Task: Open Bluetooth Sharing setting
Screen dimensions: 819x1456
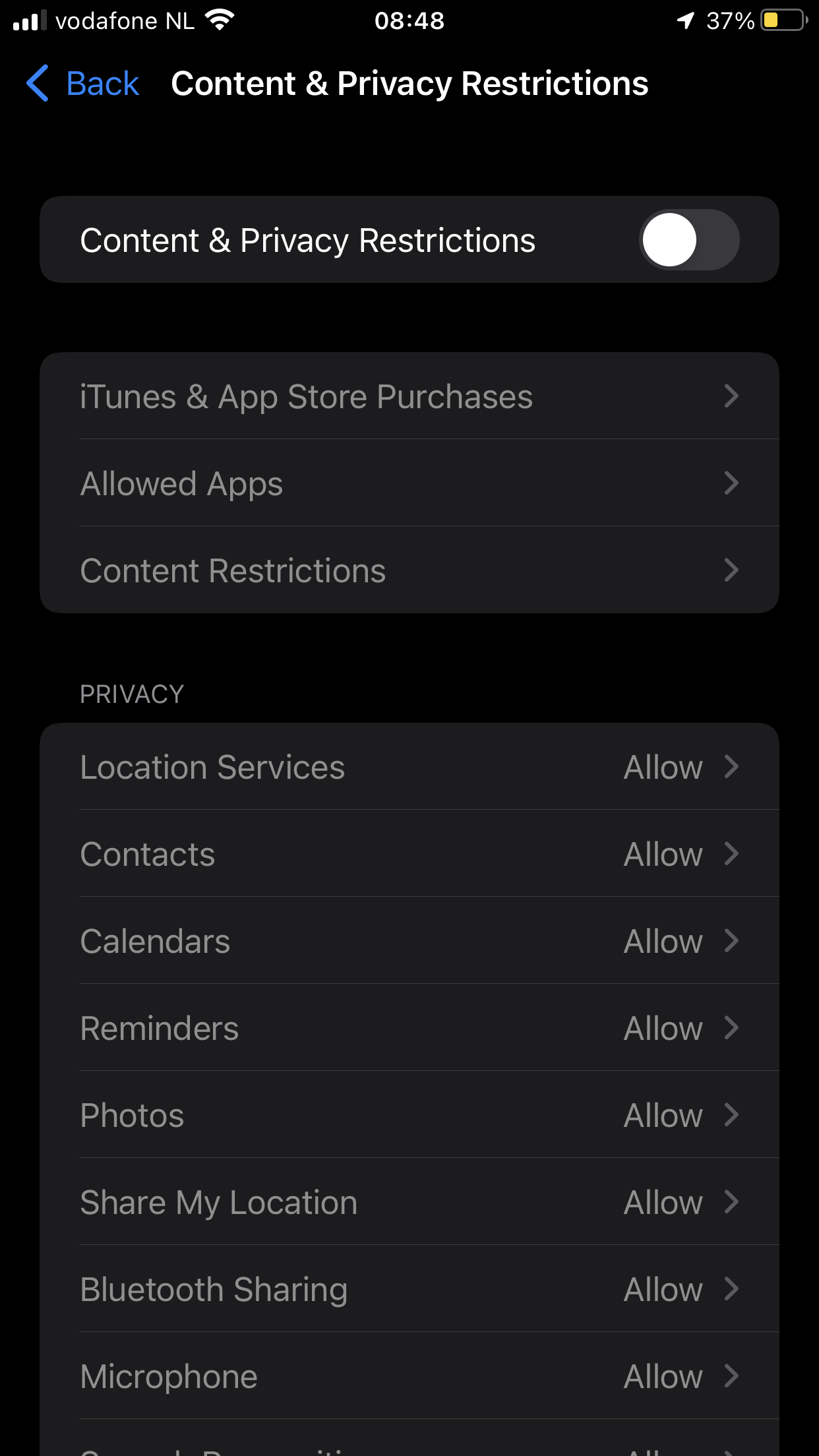Action: (x=409, y=1289)
